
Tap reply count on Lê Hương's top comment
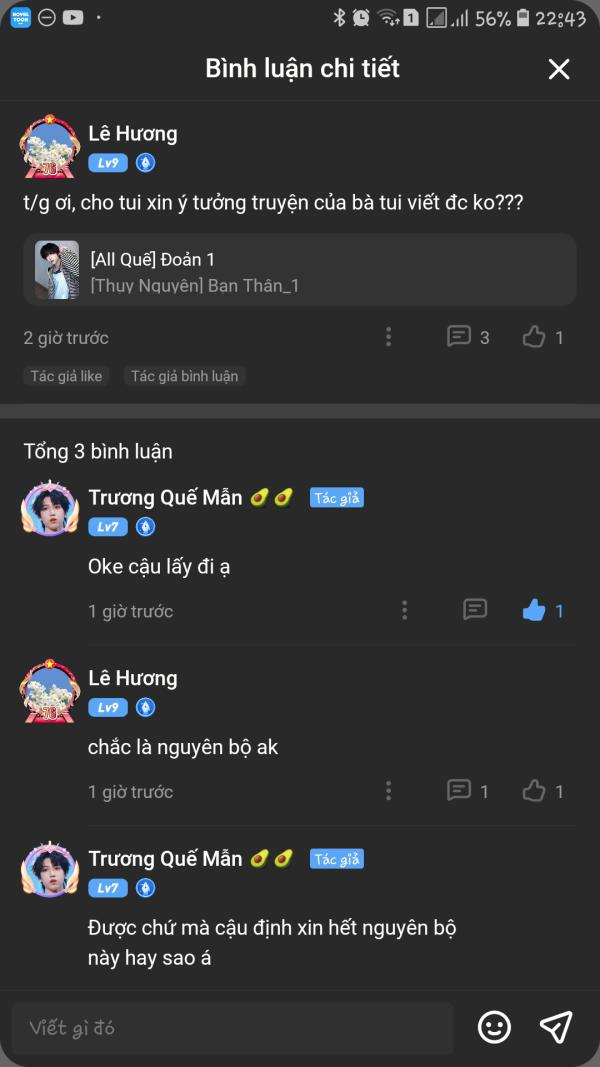click(468, 337)
